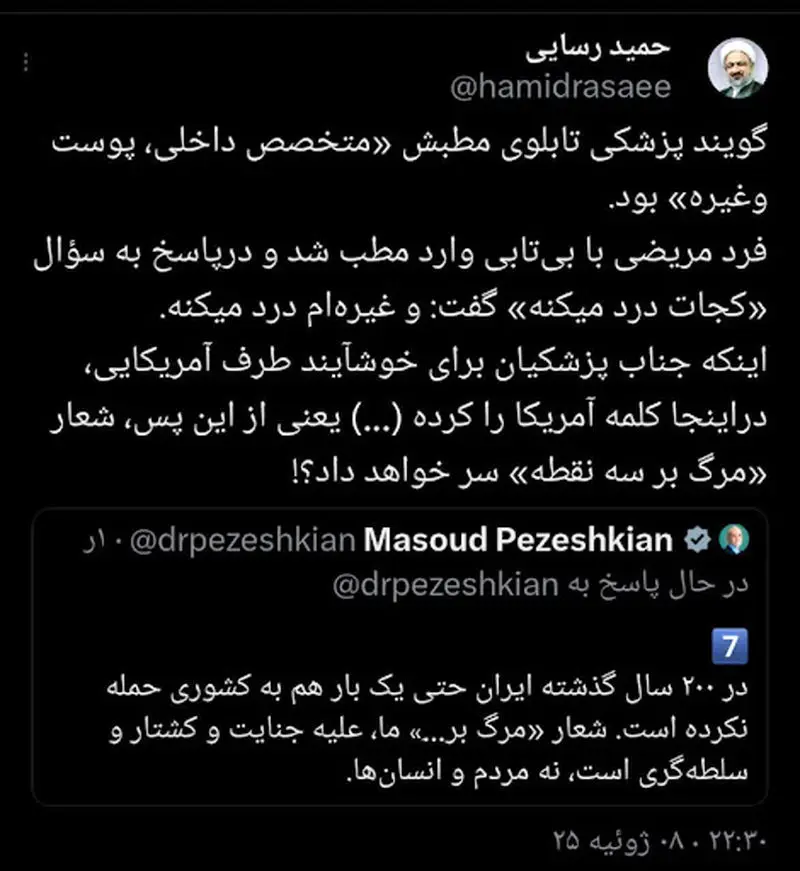Open Hamid Rasaee's profile picture

[x=737, y=69]
